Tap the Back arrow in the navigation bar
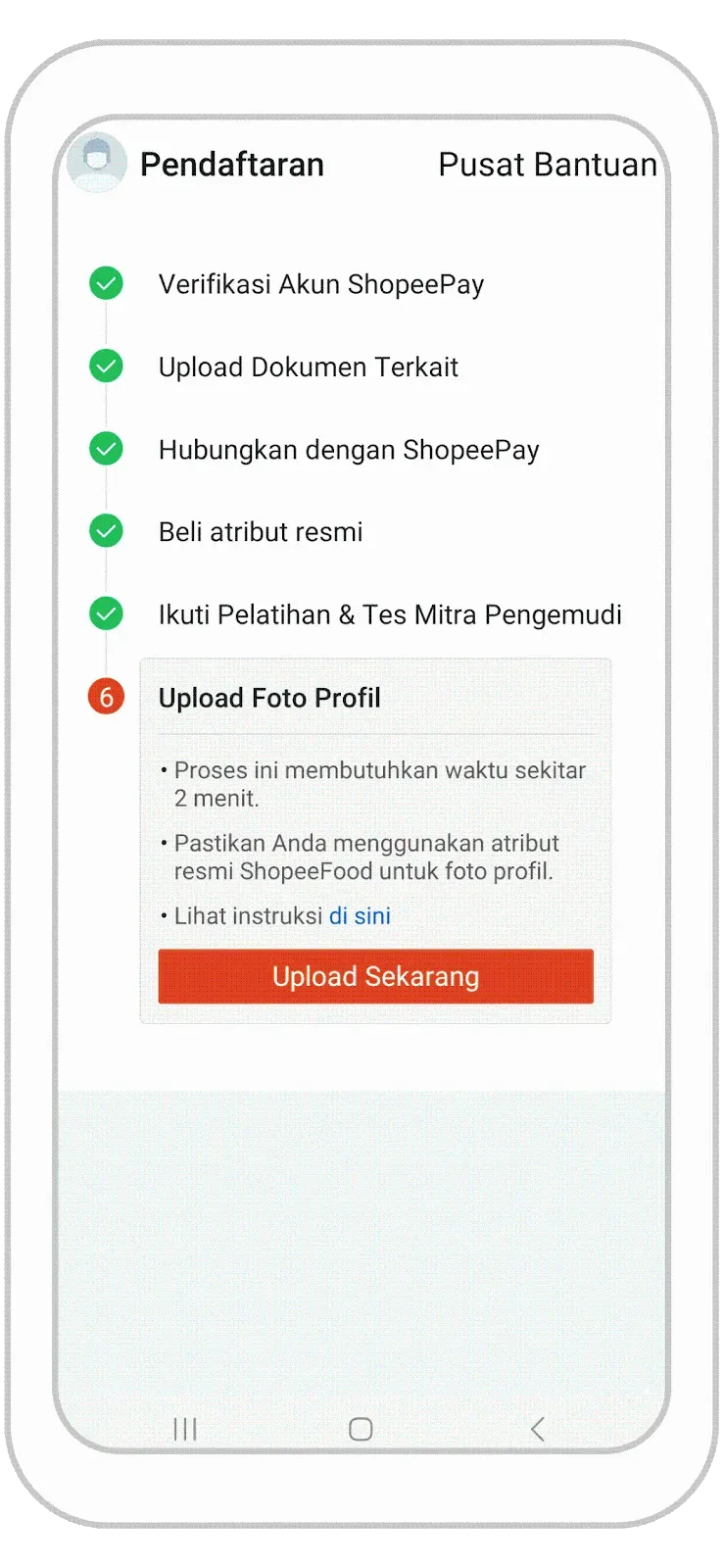This screenshot has width=724, height=1568. [x=537, y=1429]
